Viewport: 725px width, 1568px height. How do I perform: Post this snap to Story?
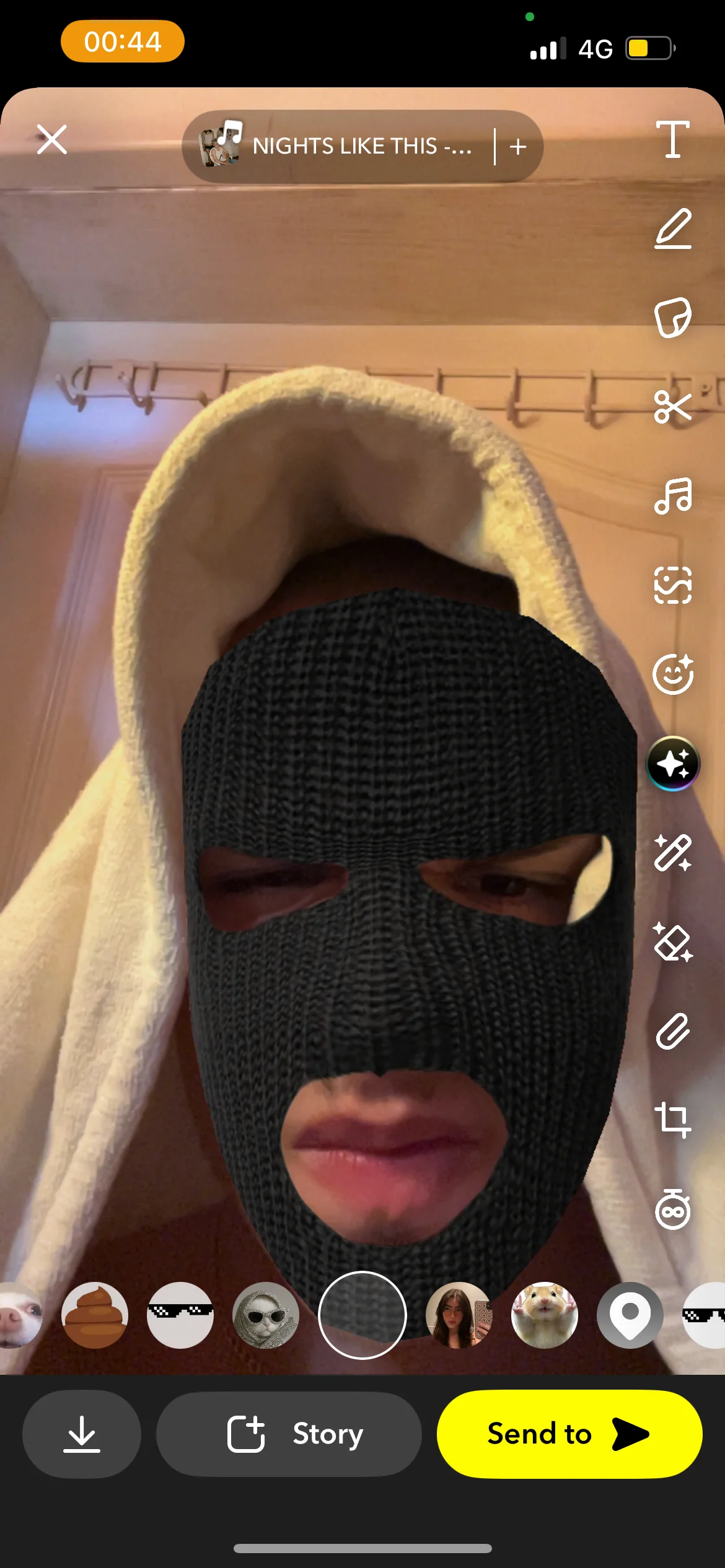click(289, 1434)
